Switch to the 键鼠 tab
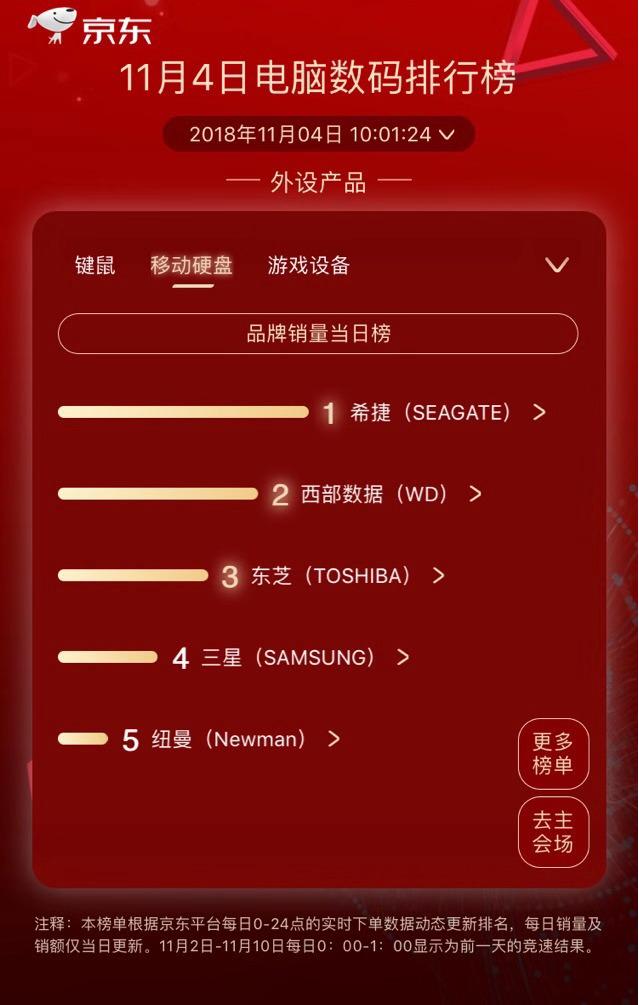 pos(95,265)
